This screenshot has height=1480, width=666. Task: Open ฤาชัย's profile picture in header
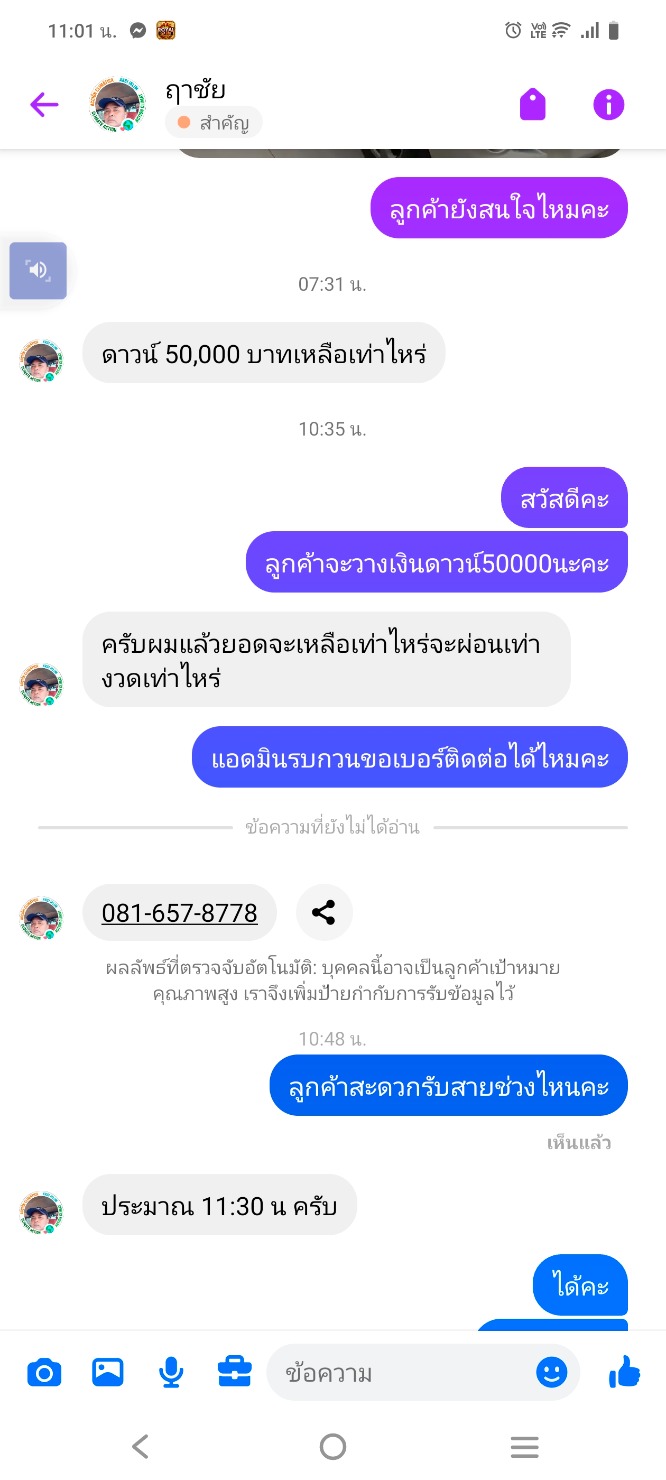click(x=116, y=104)
